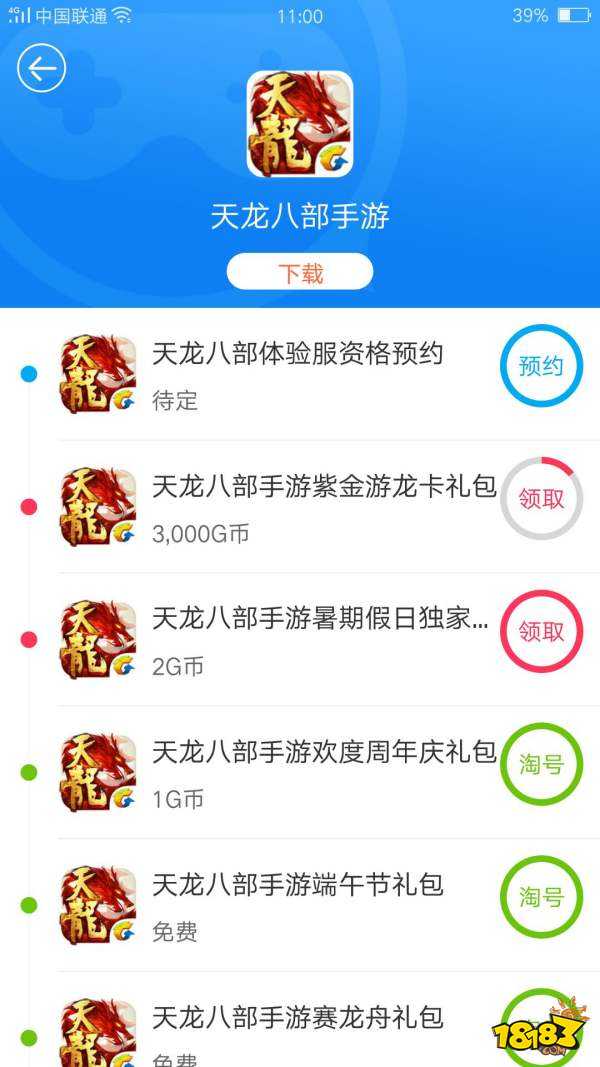Claim 领取 for 暑期假日独家 gift pack

pos(541,631)
